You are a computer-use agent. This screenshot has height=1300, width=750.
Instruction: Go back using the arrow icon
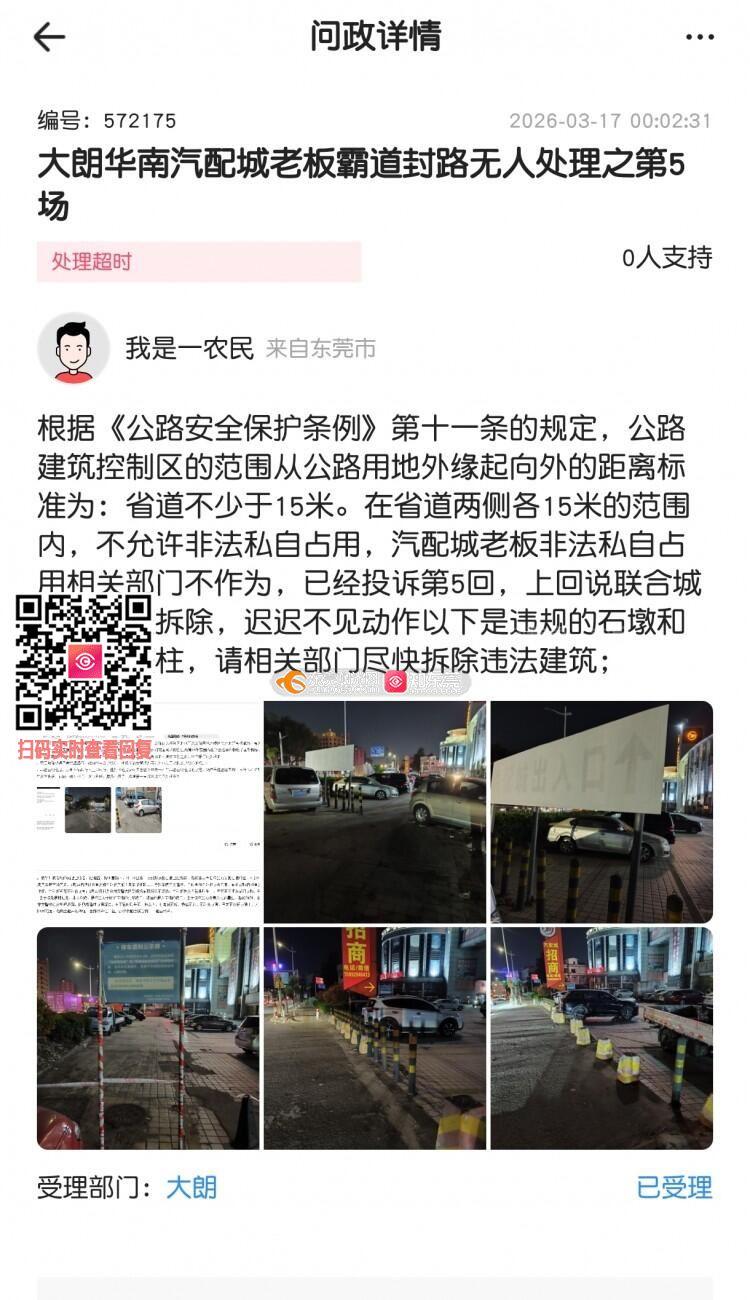(48, 38)
